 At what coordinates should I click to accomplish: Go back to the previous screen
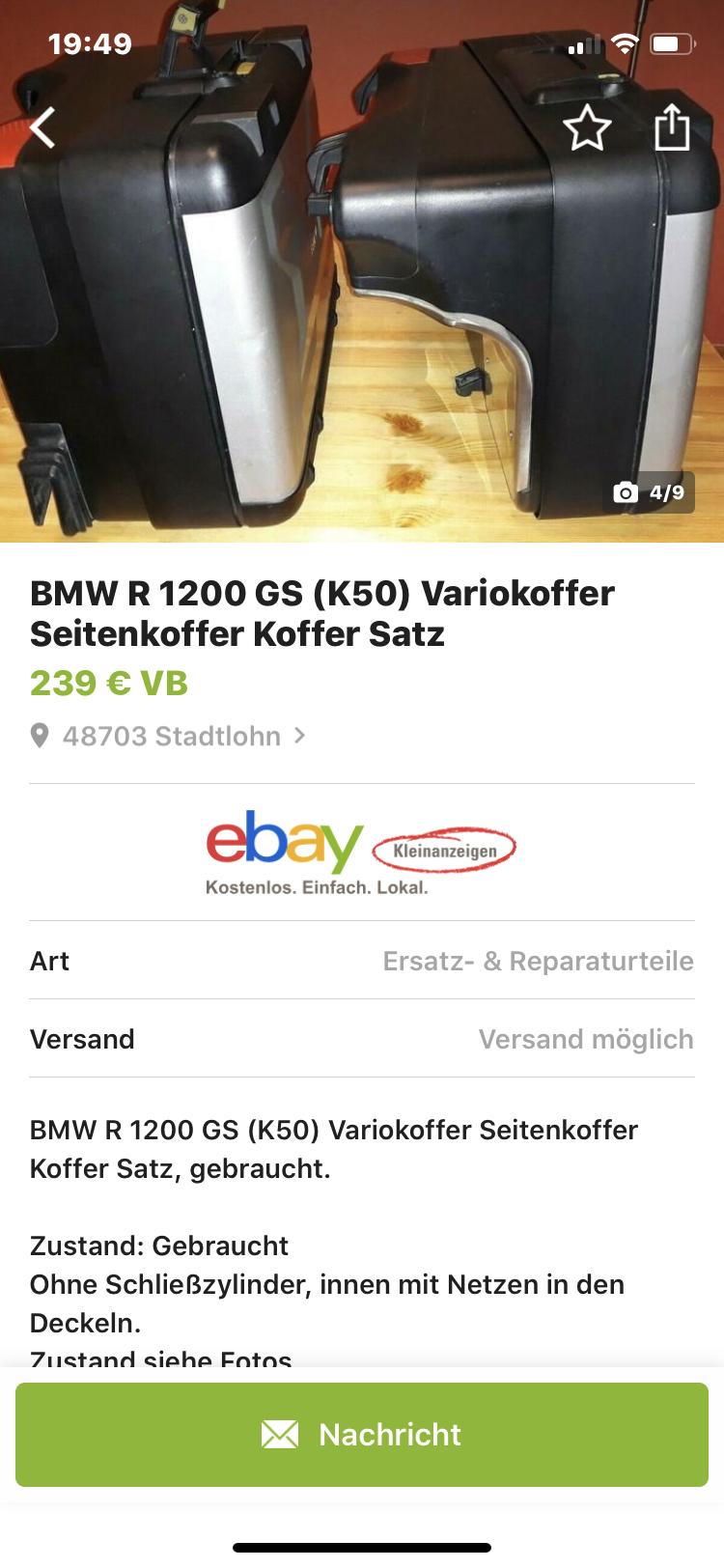pyautogui.click(x=43, y=127)
